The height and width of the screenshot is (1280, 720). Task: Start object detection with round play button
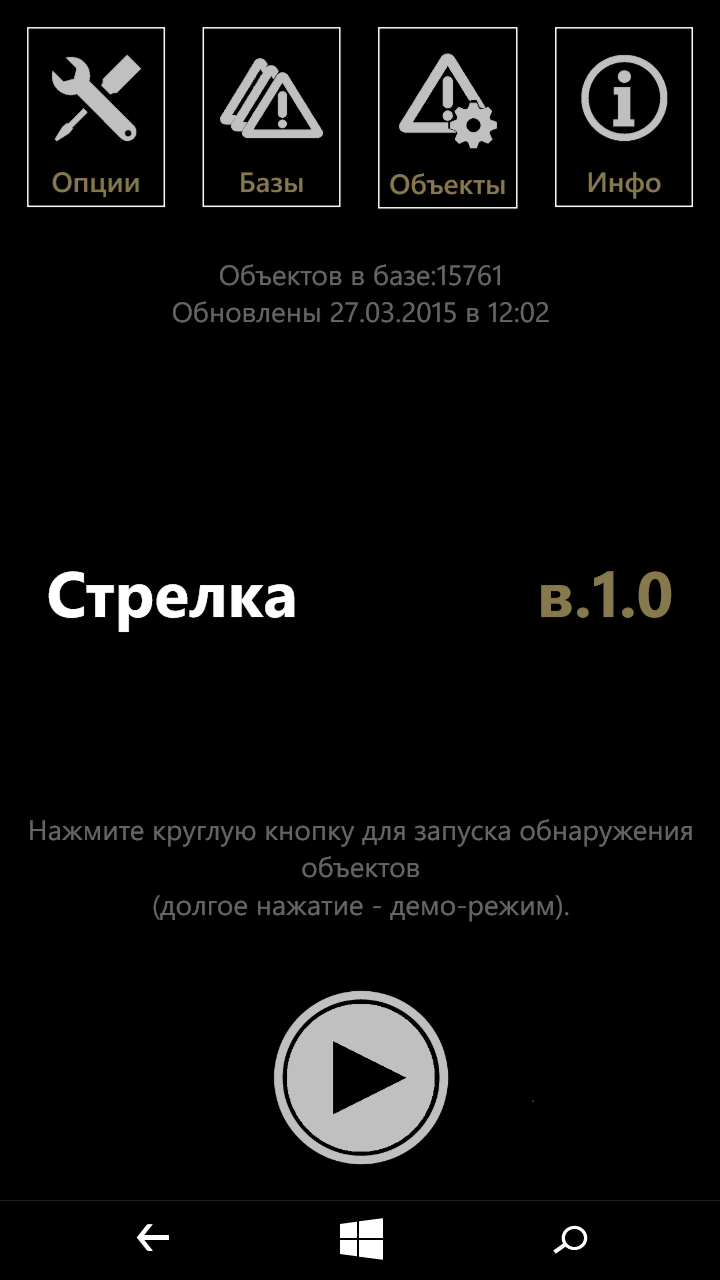pos(360,1077)
